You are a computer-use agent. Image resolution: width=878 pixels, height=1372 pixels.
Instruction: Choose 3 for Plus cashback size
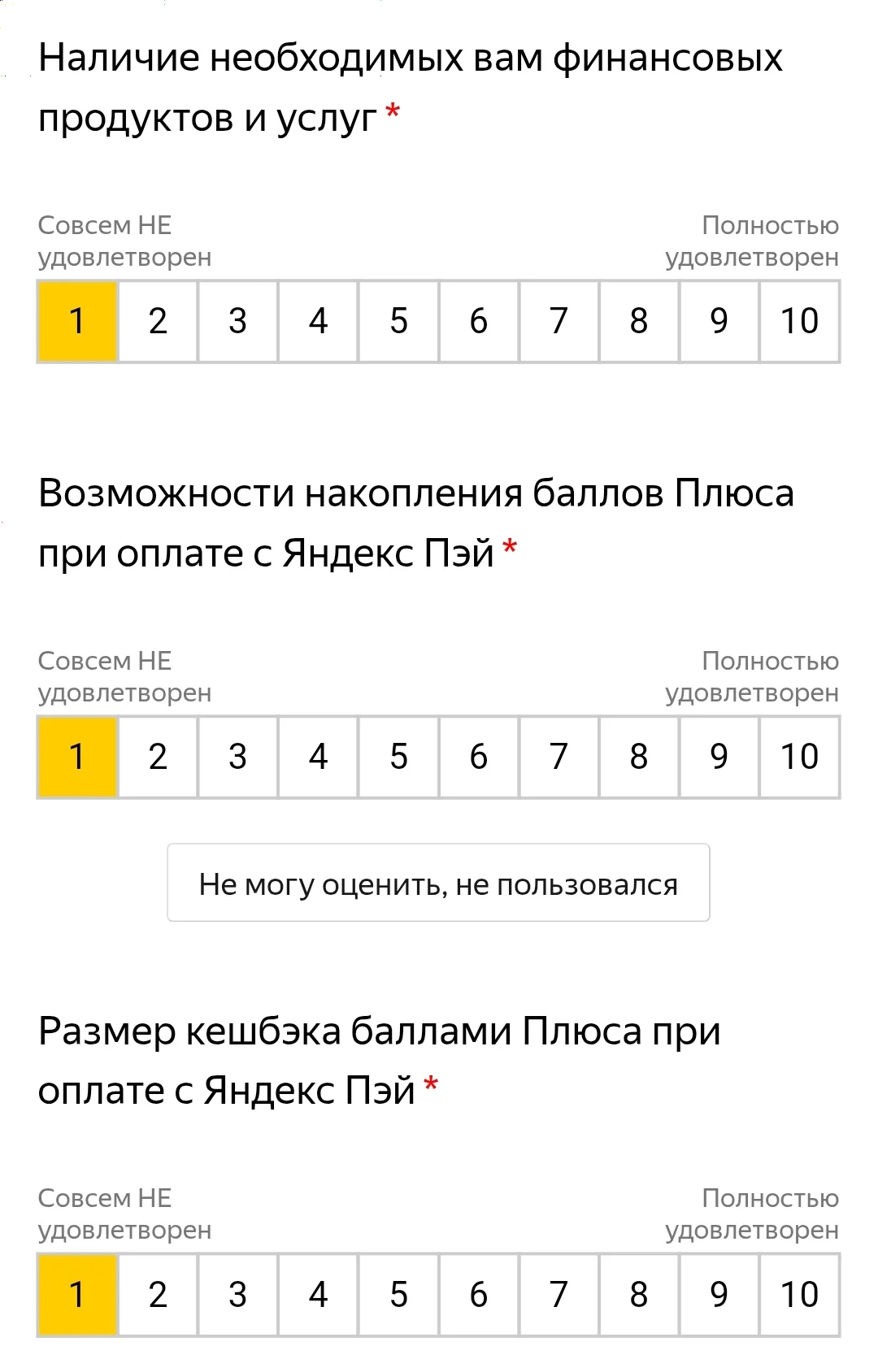click(237, 1295)
